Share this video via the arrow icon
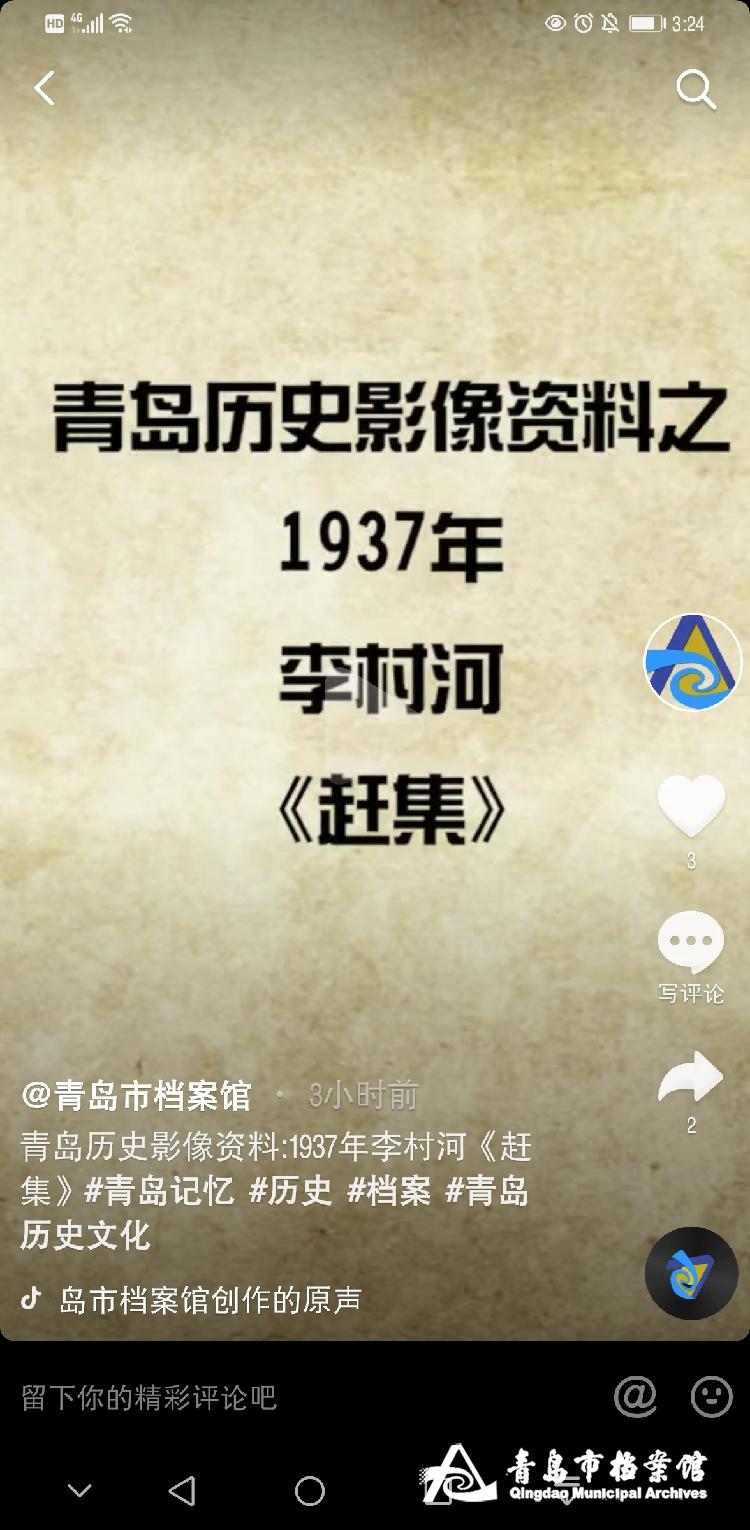 click(691, 1078)
